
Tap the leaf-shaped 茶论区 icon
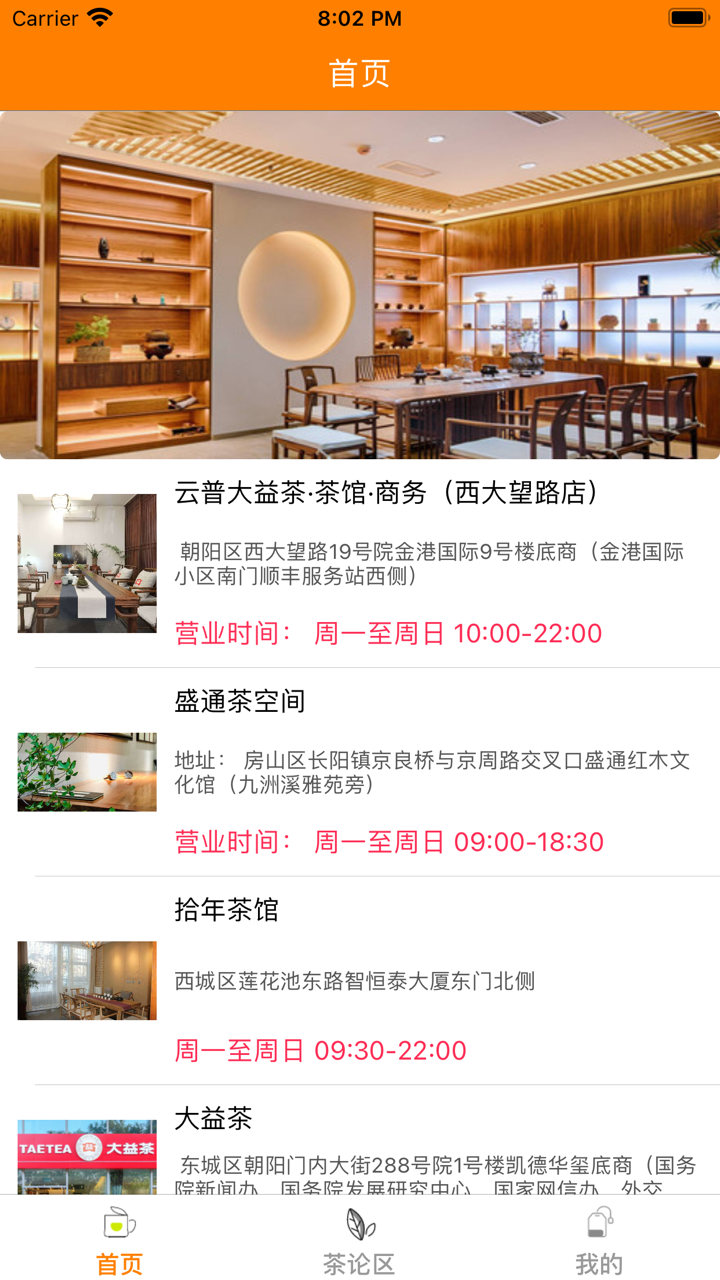360,1222
